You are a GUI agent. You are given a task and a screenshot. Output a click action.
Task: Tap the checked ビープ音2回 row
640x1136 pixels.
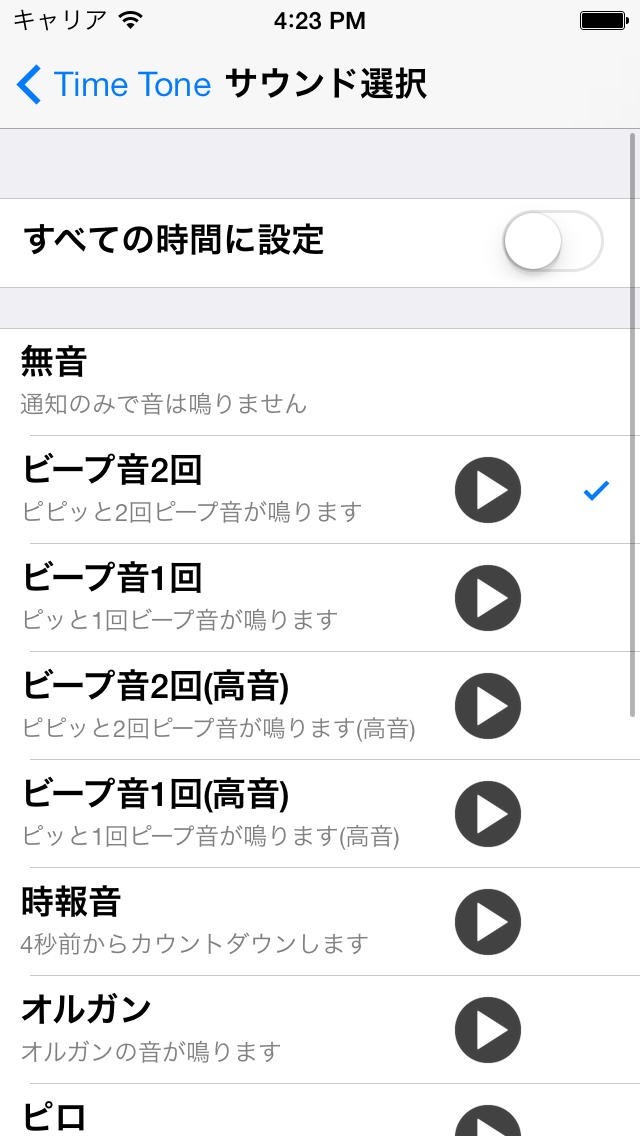[200, 490]
